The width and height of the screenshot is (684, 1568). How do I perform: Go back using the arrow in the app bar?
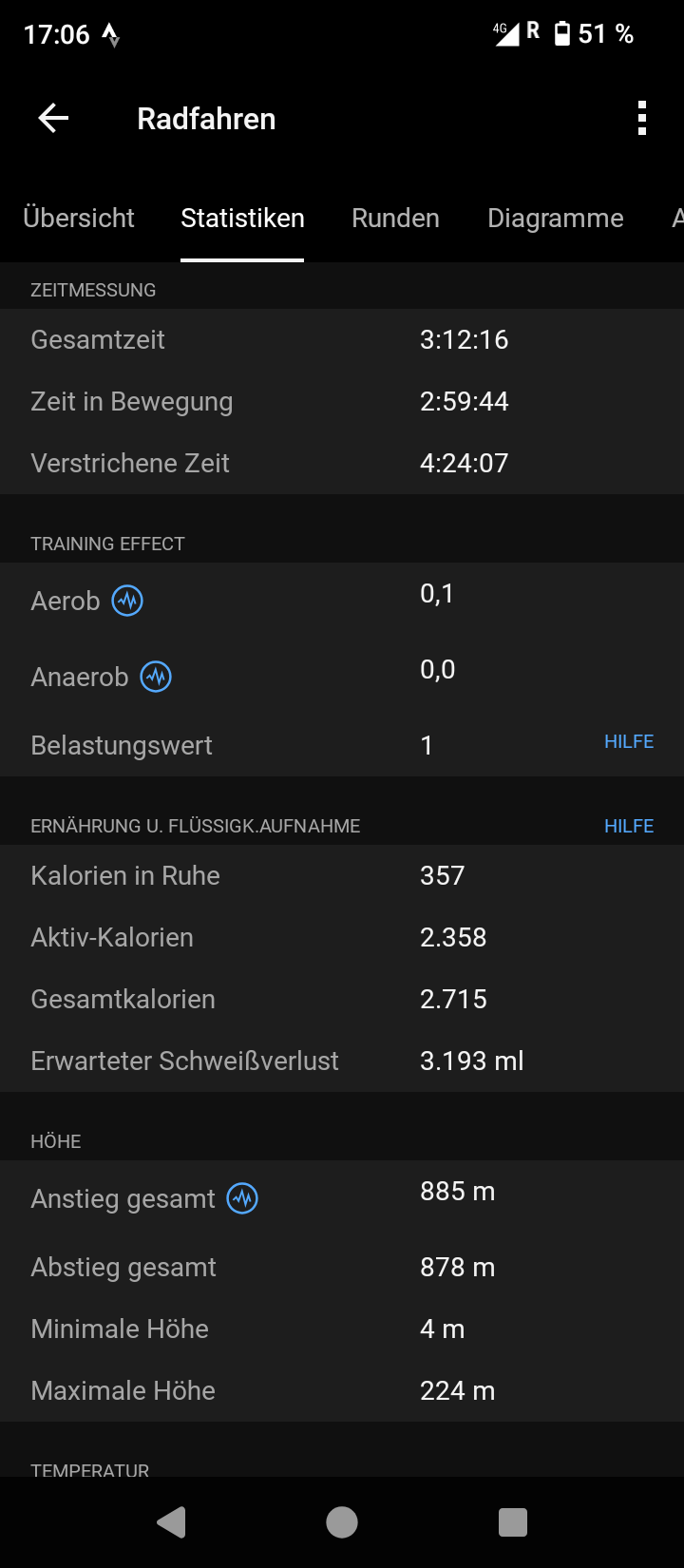[53, 119]
